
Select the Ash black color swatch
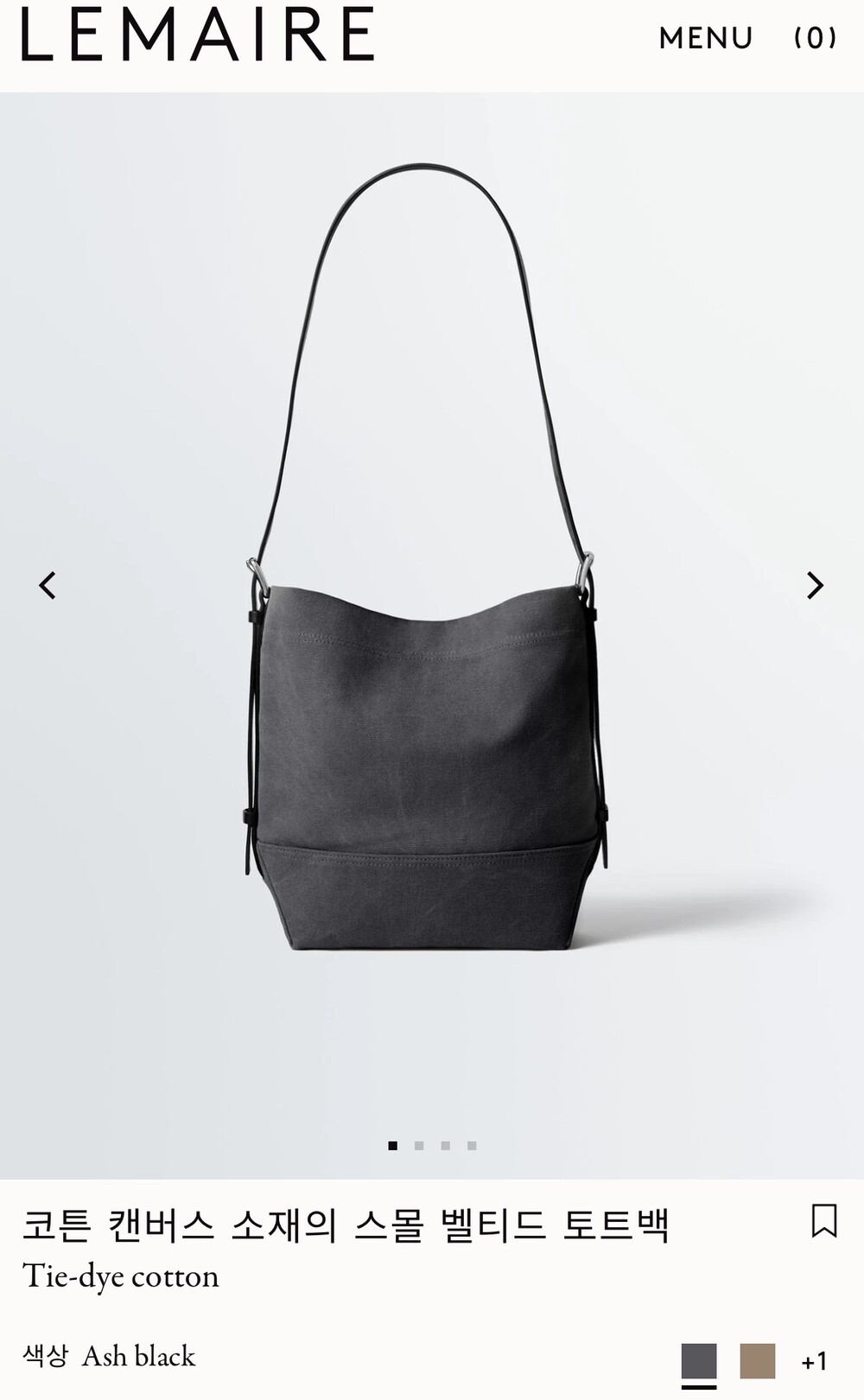699,1361
